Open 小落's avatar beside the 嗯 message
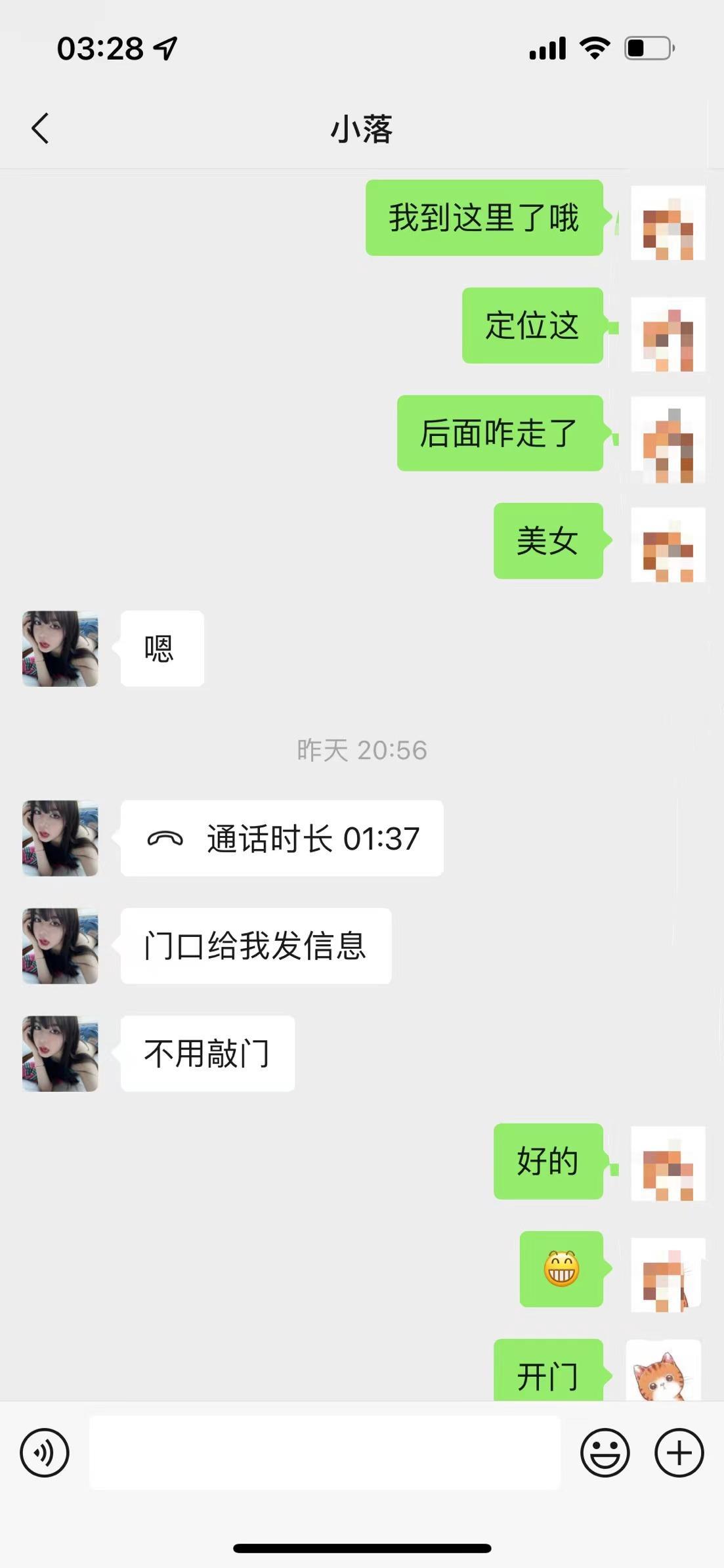The height and width of the screenshot is (1568, 724). pos(60,649)
